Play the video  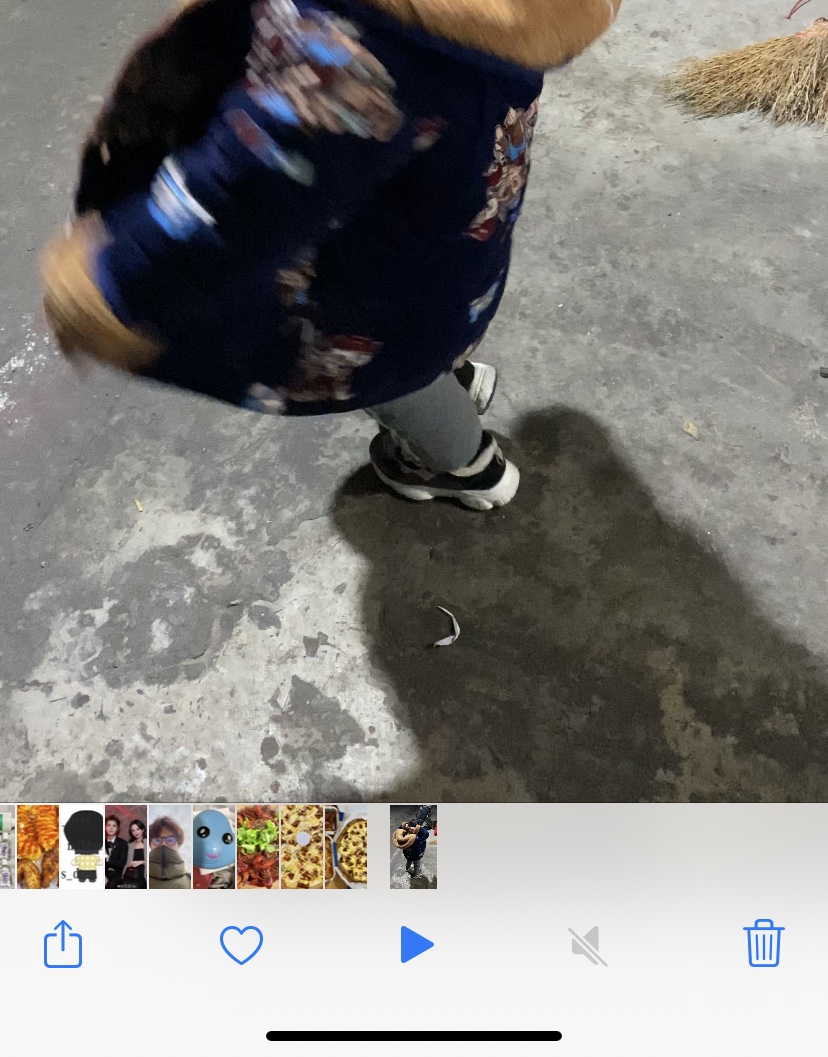pyautogui.click(x=416, y=944)
